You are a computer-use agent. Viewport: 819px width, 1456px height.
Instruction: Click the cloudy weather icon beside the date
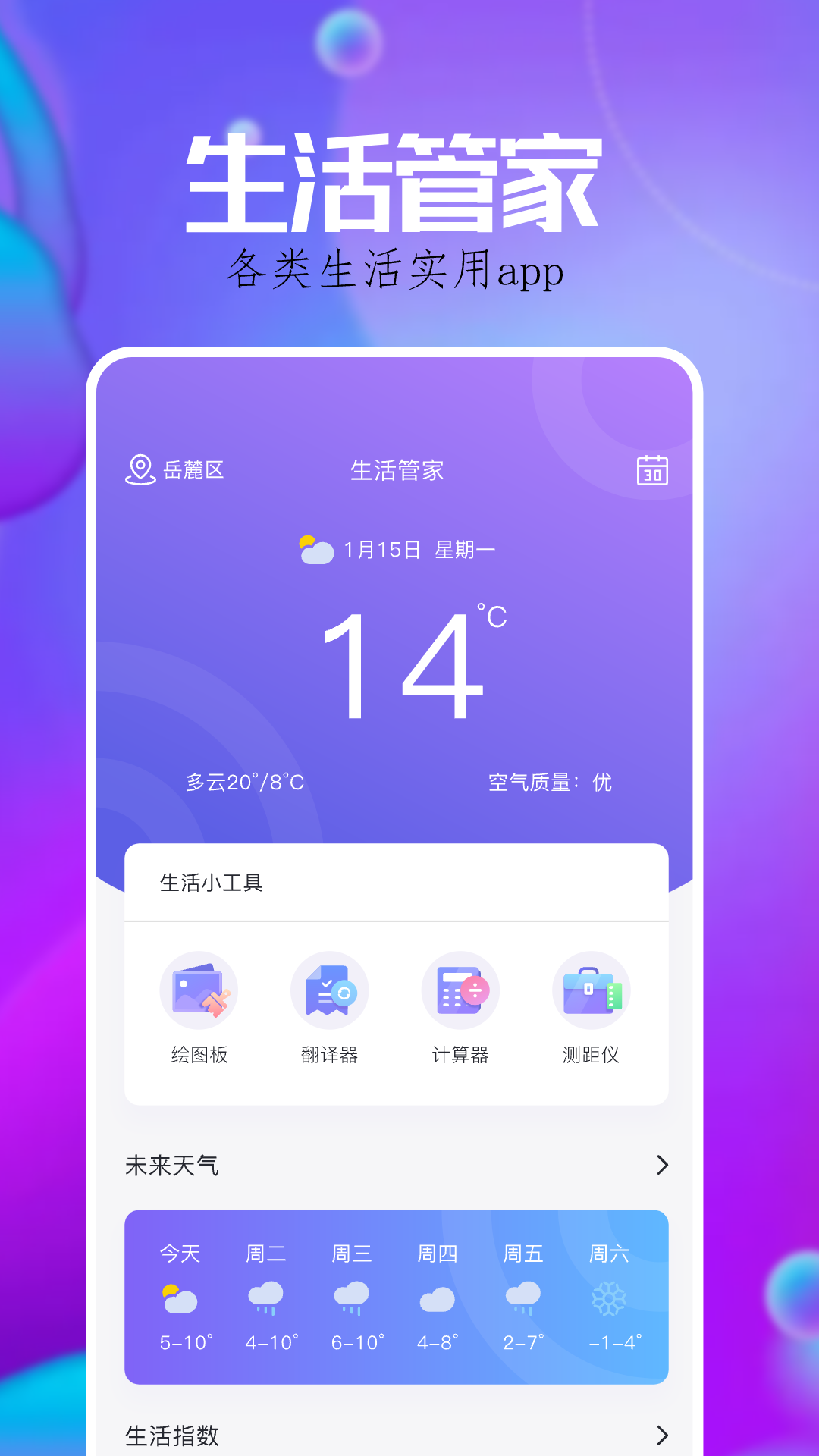click(315, 551)
